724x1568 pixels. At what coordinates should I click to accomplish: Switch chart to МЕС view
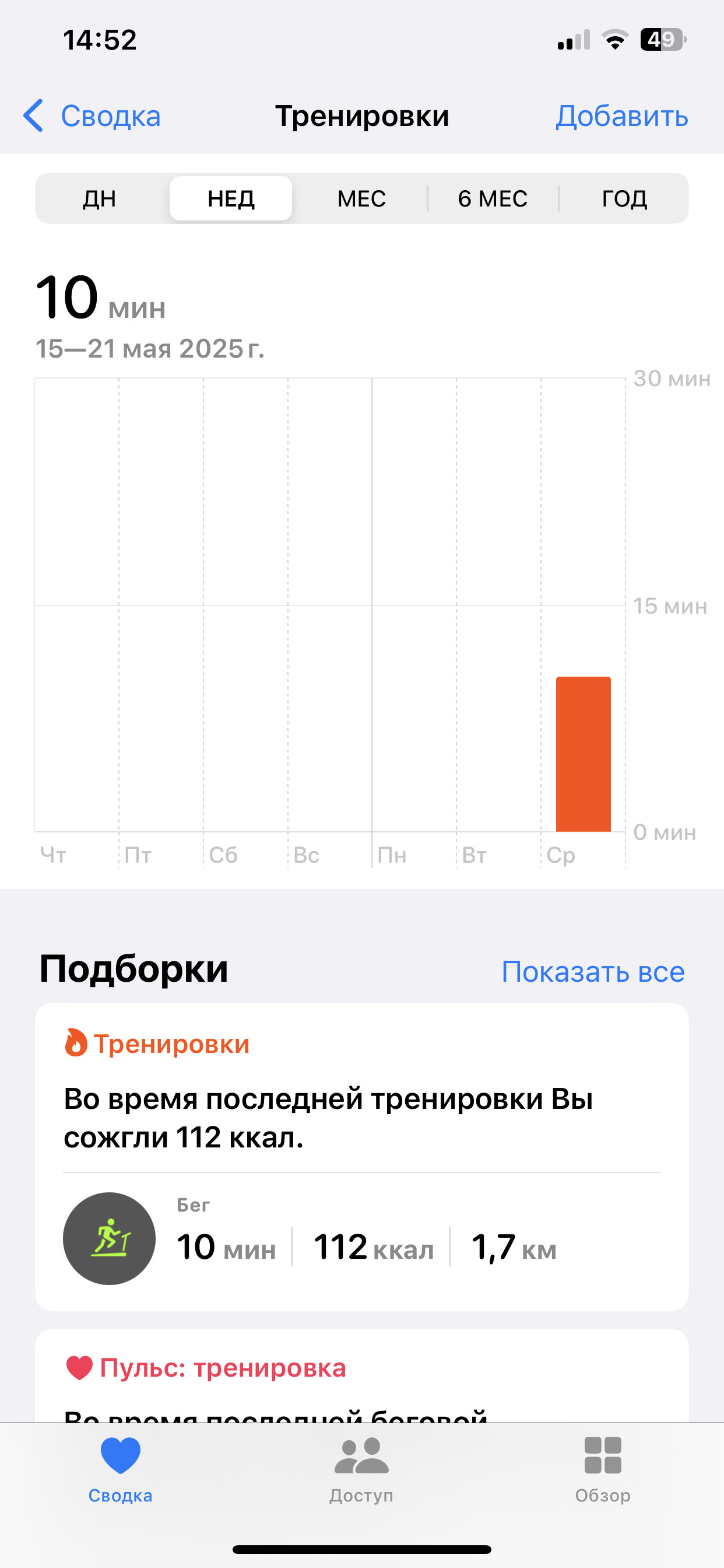361,198
